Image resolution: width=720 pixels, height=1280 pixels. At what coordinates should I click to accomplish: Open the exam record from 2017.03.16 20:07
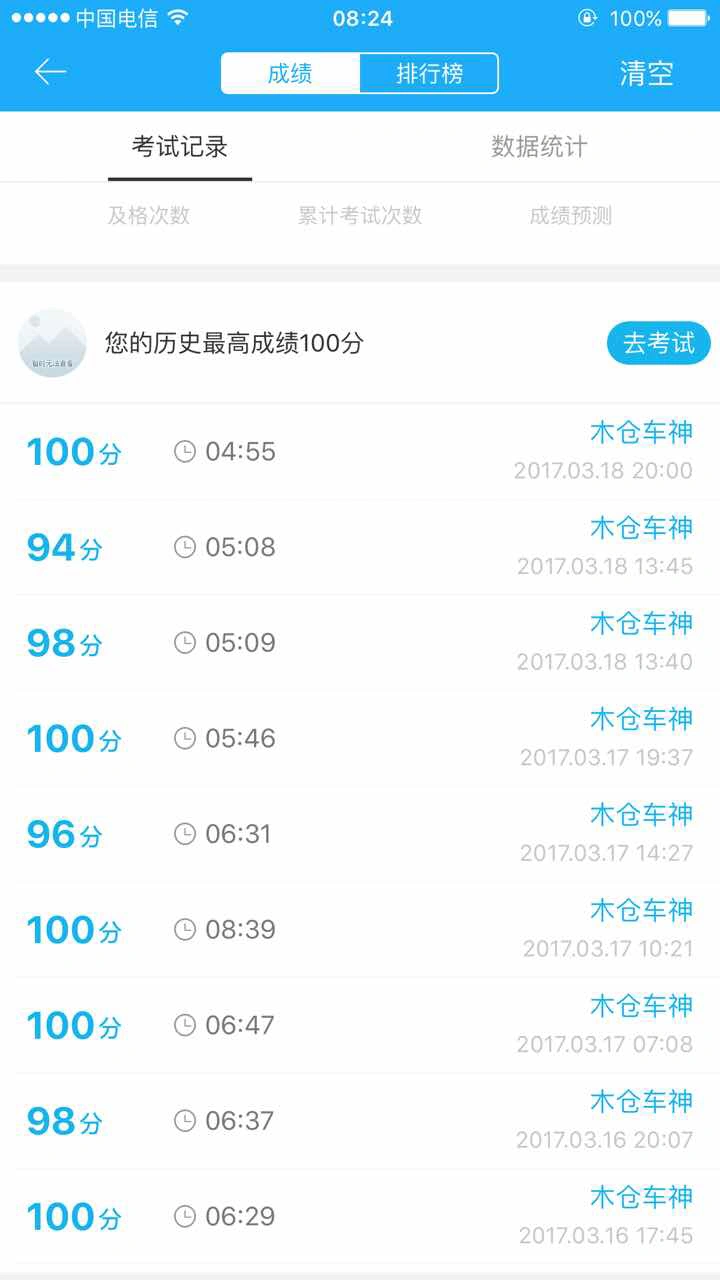tap(360, 1121)
